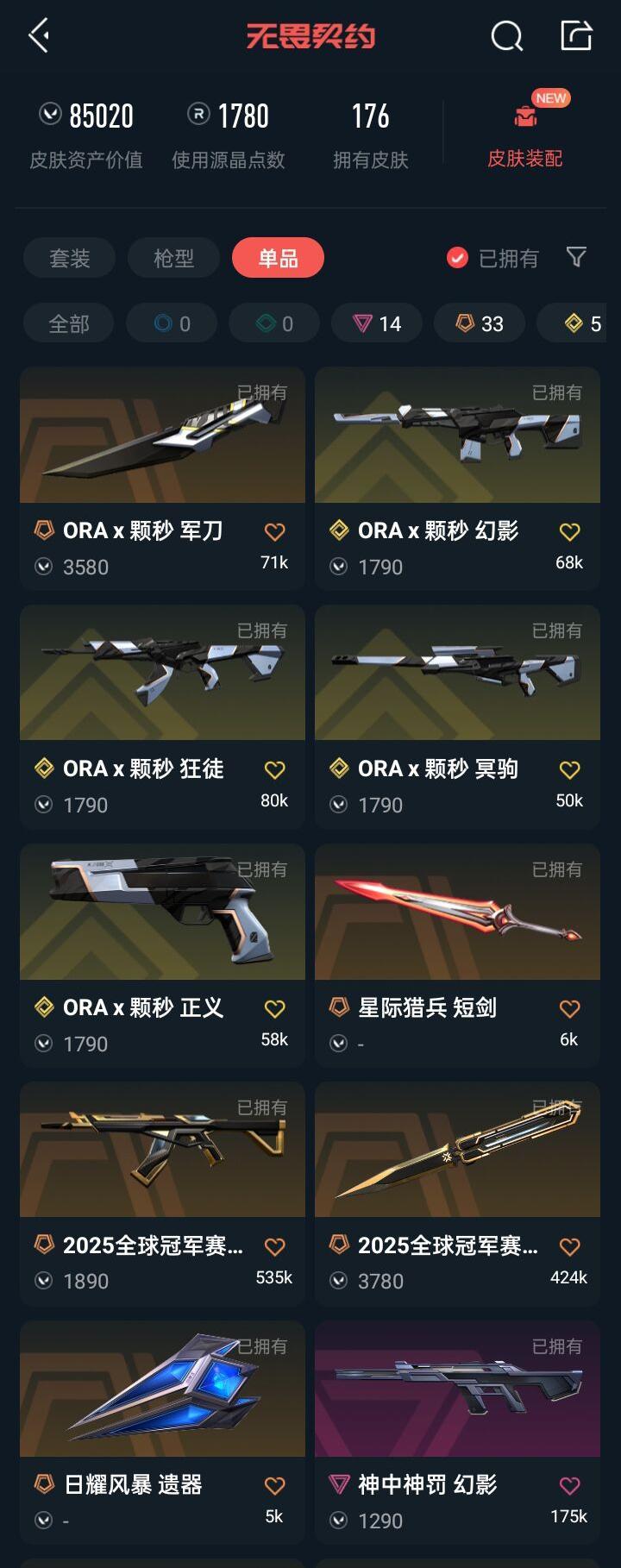The height and width of the screenshot is (1568, 621).
Task: Toggle the 已拥有 owned checkbox
Action: point(458,258)
